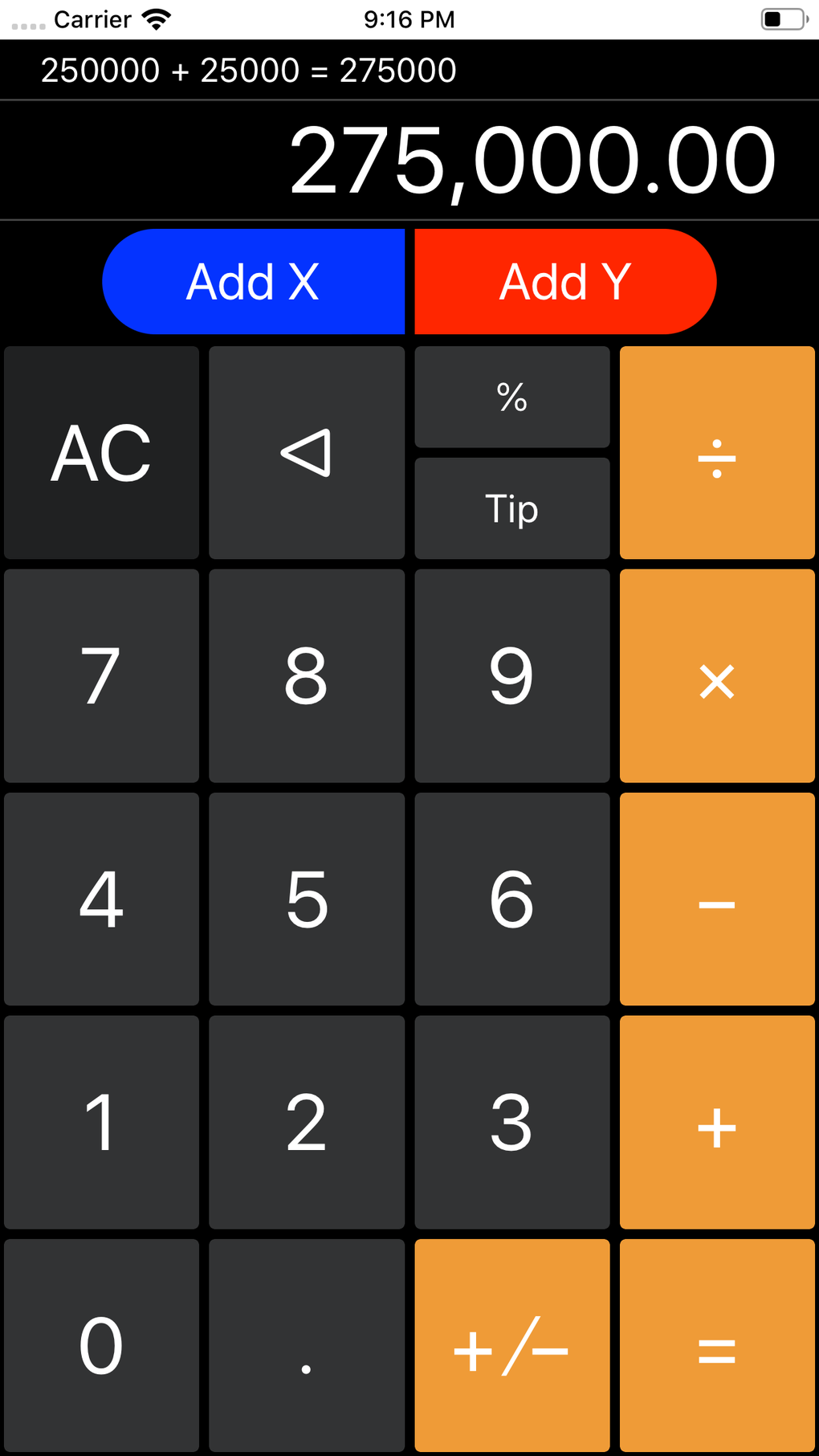Tap the decimal point key
The height and width of the screenshot is (1456, 819).
(x=306, y=1349)
